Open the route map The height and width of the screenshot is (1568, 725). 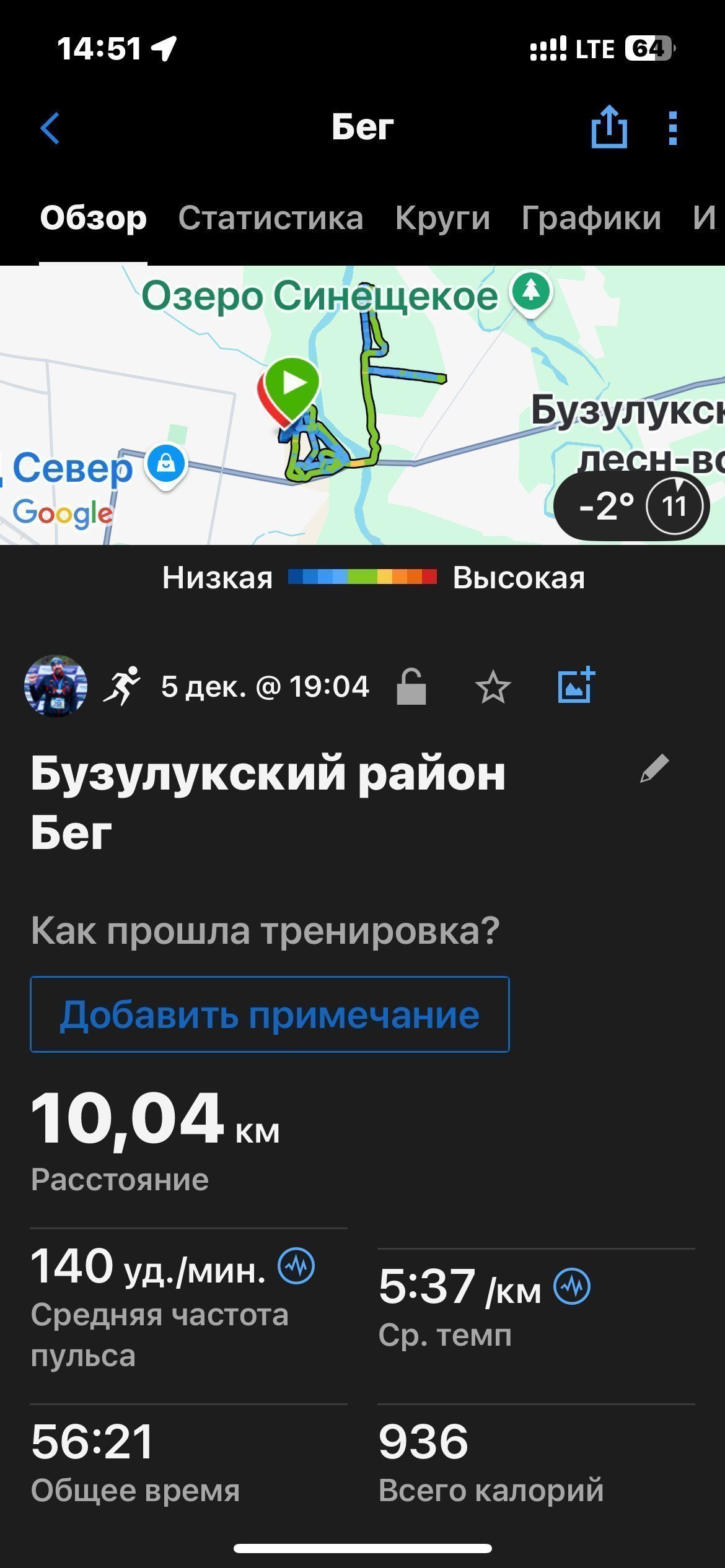point(362,405)
